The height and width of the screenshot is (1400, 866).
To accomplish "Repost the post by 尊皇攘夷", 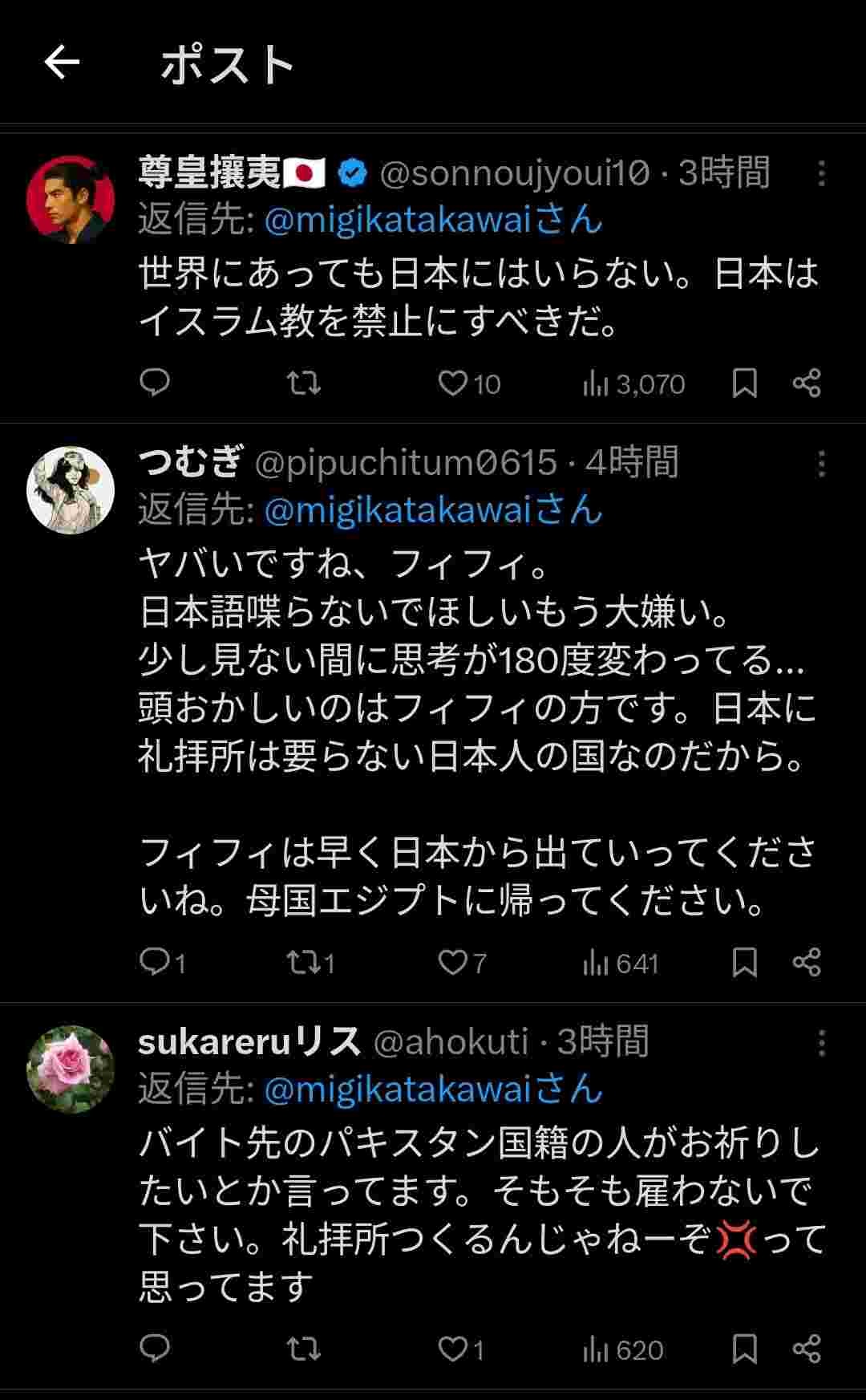I will 304,383.
